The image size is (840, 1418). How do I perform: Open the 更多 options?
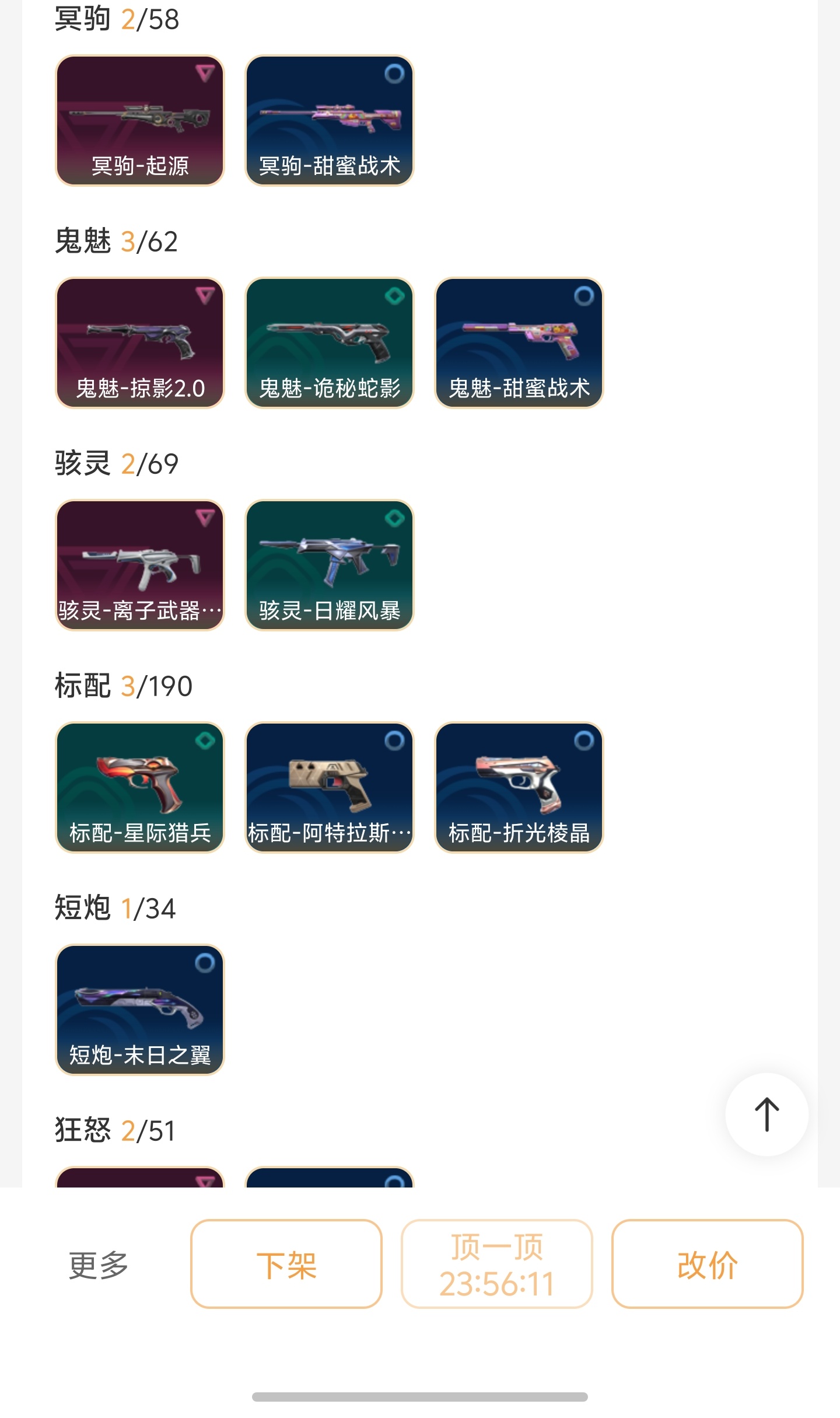coord(99,1265)
